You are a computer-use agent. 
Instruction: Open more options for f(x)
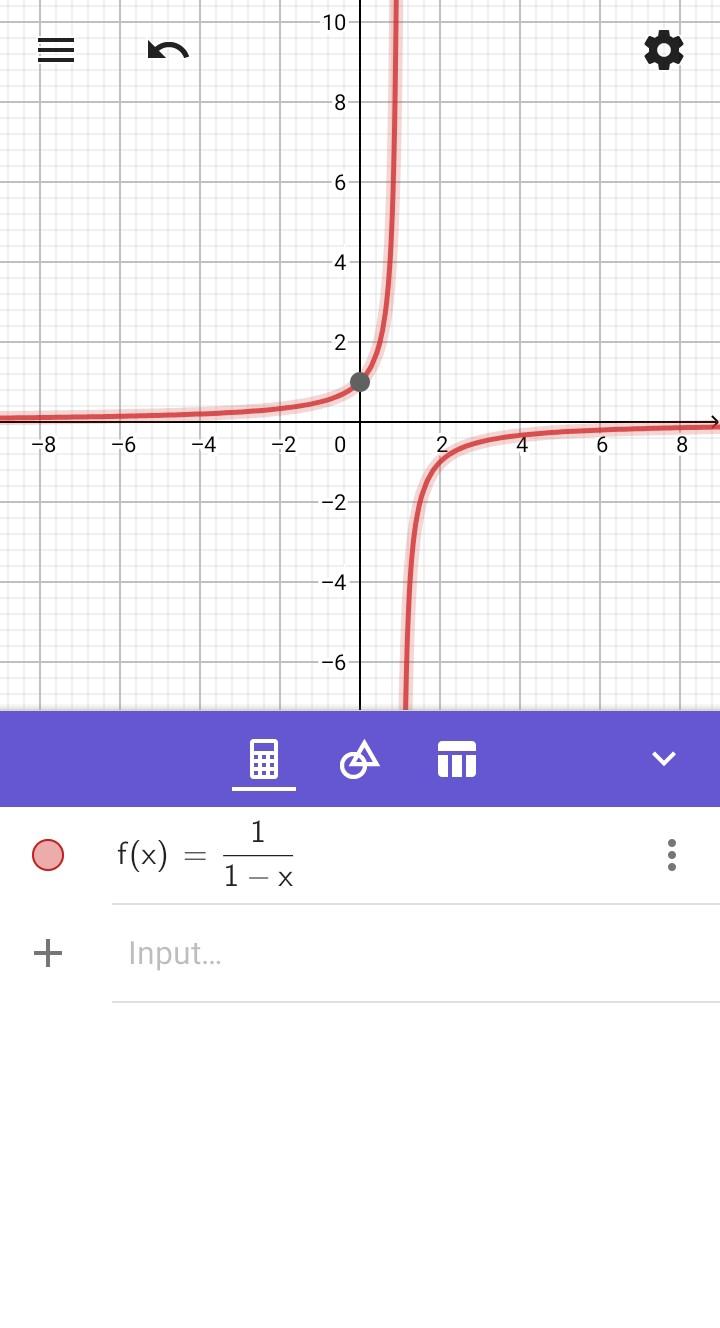point(671,855)
